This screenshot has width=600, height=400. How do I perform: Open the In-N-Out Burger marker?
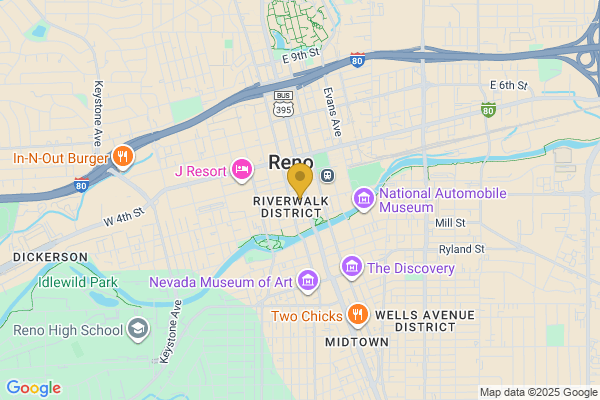pos(122,156)
